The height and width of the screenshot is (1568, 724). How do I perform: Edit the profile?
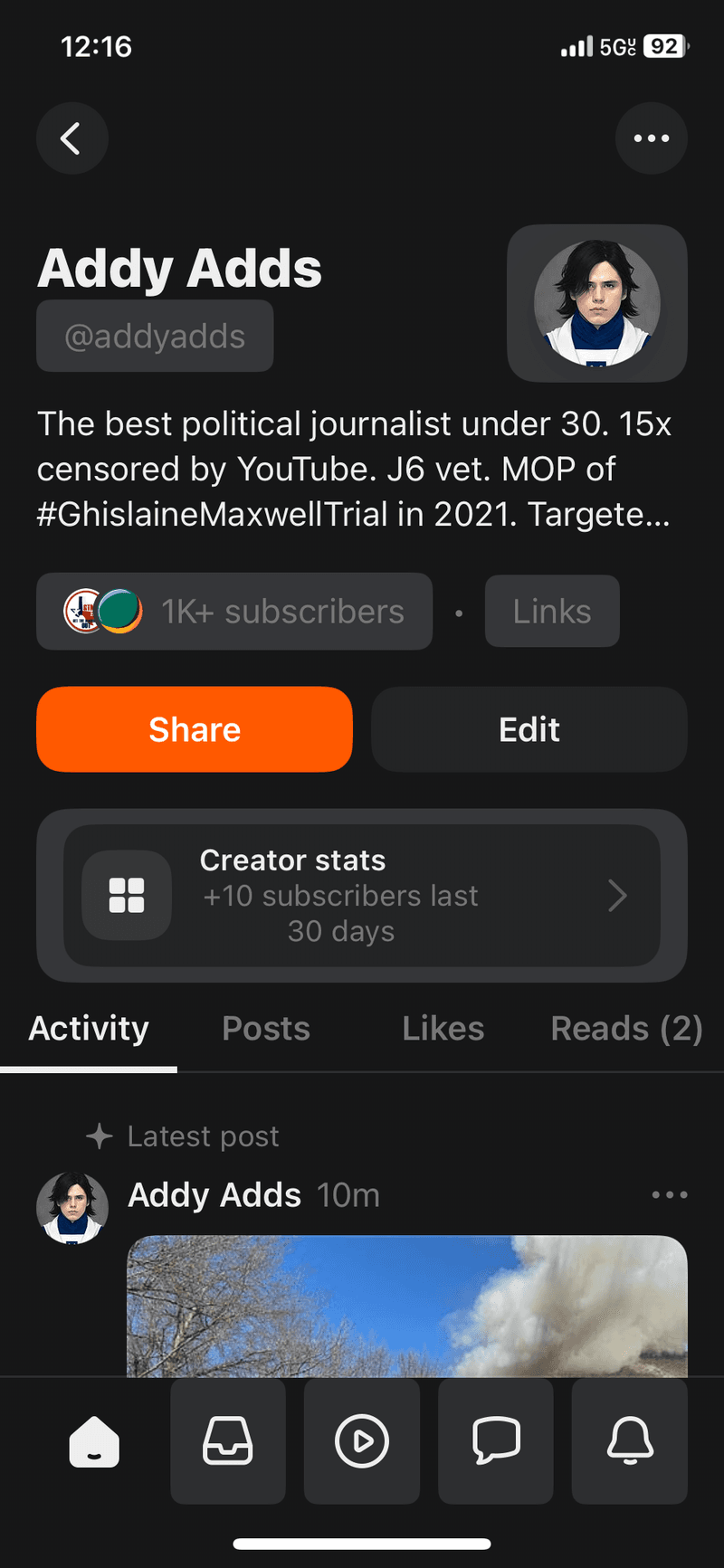coord(529,729)
